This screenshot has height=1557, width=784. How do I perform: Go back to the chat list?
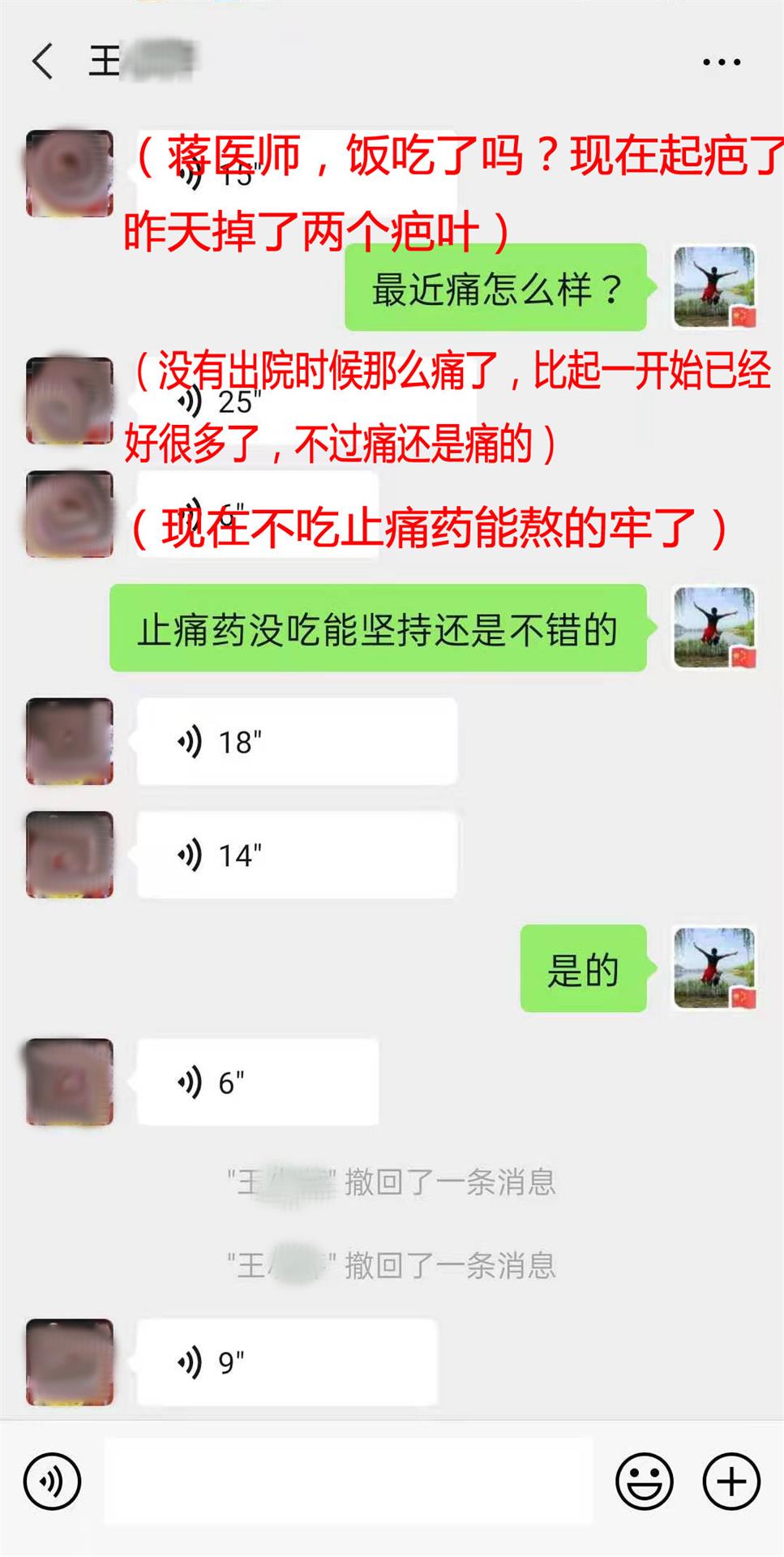[39, 58]
